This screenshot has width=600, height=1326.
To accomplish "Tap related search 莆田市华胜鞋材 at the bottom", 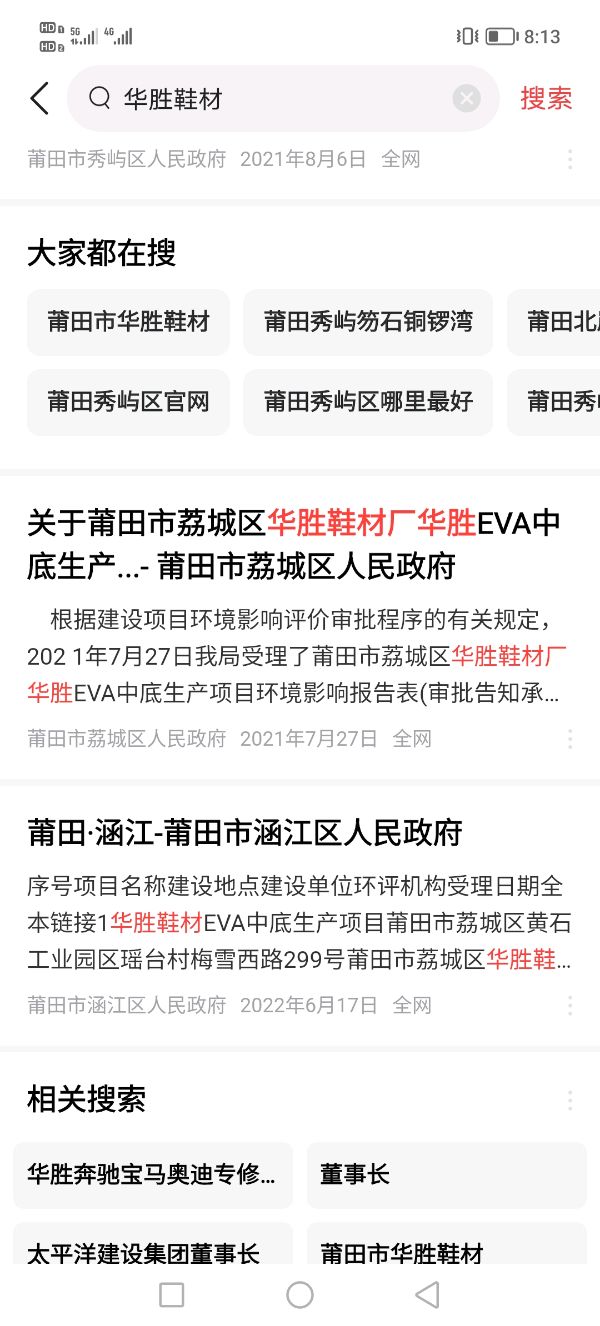I will (x=446, y=1250).
